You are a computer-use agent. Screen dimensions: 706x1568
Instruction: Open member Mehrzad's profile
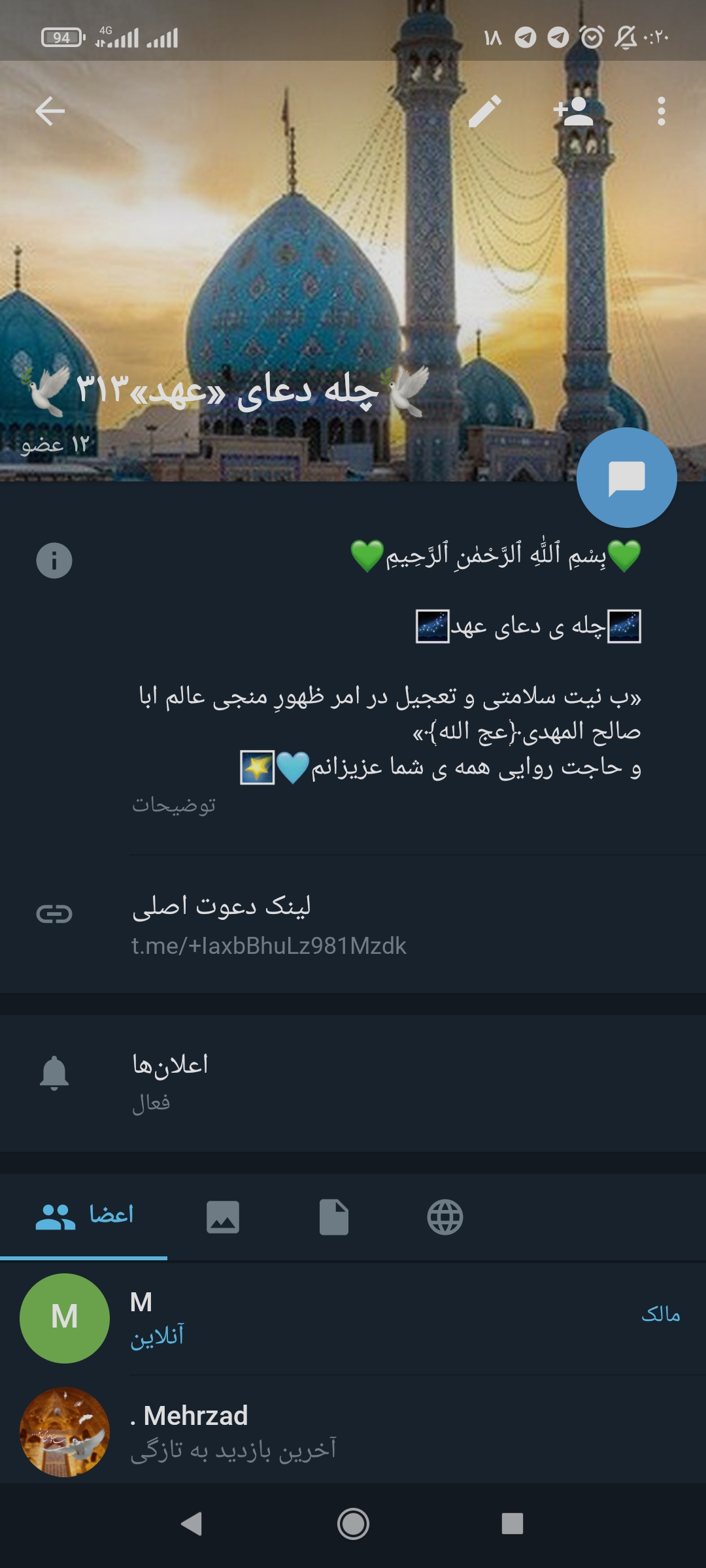(353, 1431)
